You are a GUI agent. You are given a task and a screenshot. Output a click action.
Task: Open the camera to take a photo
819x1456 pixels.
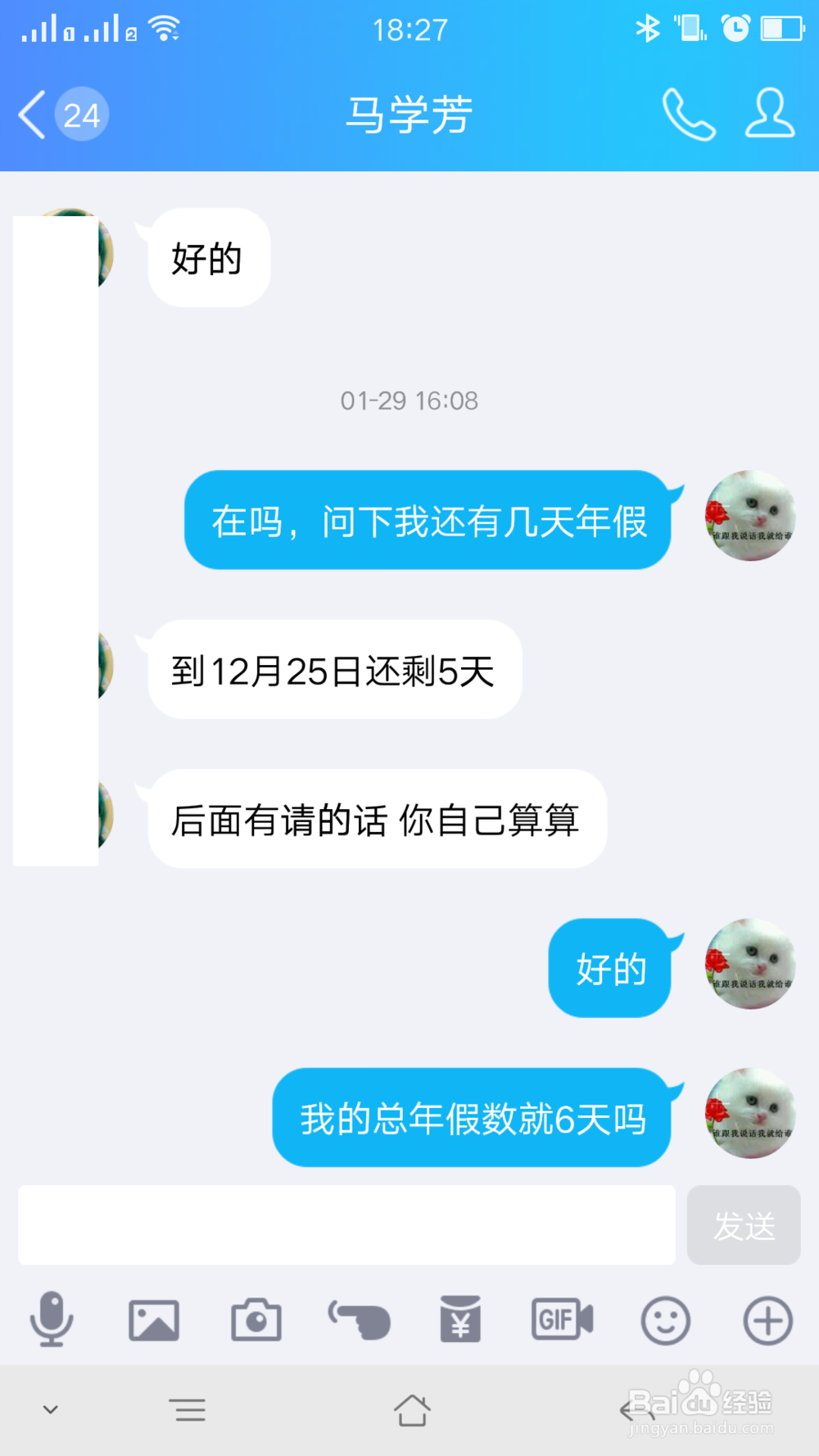256,1320
